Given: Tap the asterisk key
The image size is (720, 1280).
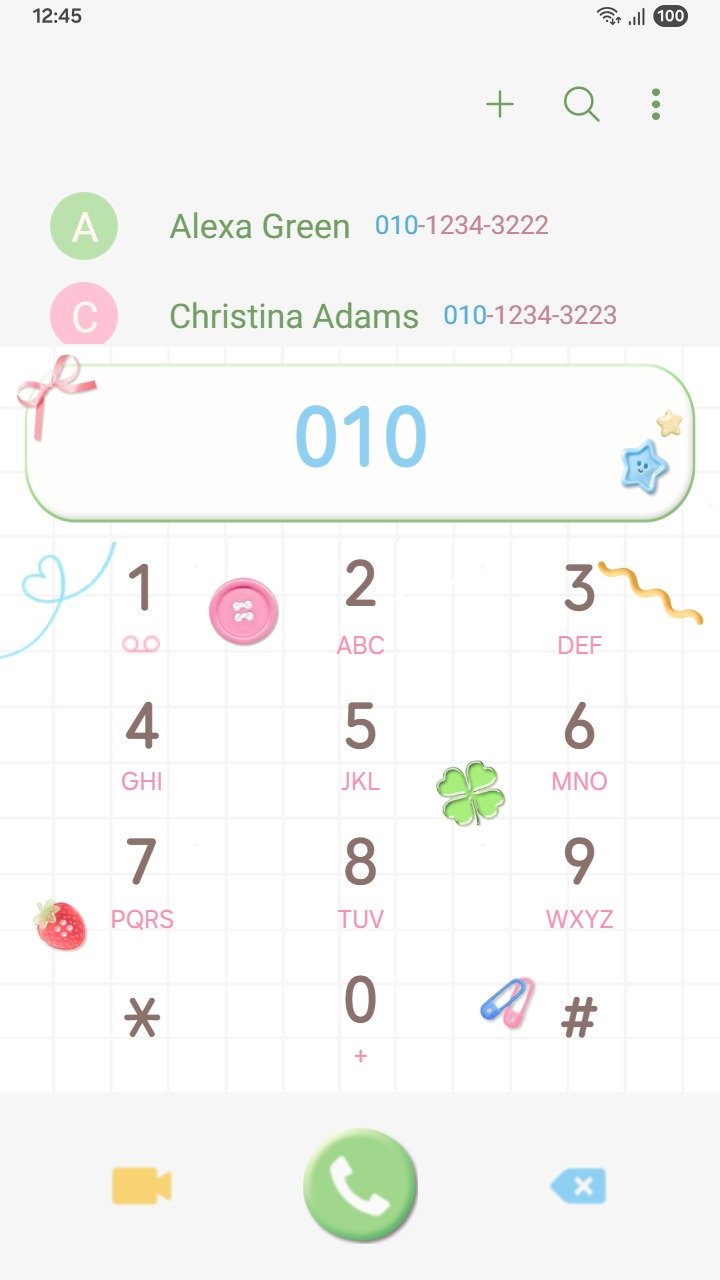Looking at the screenshot, I should (x=142, y=1020).
